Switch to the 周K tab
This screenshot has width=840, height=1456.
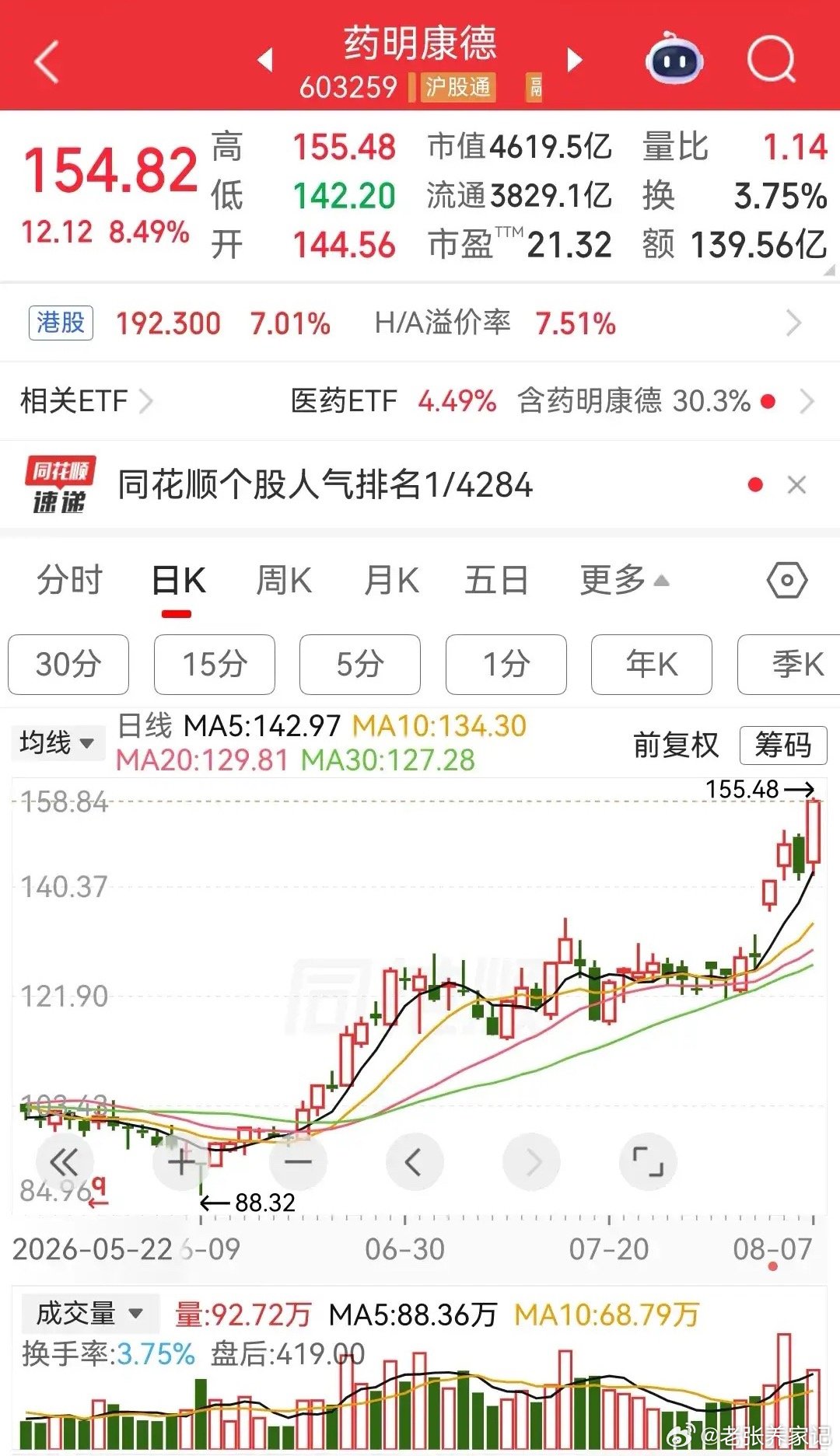pyautogui.click(x=284, y=580)
